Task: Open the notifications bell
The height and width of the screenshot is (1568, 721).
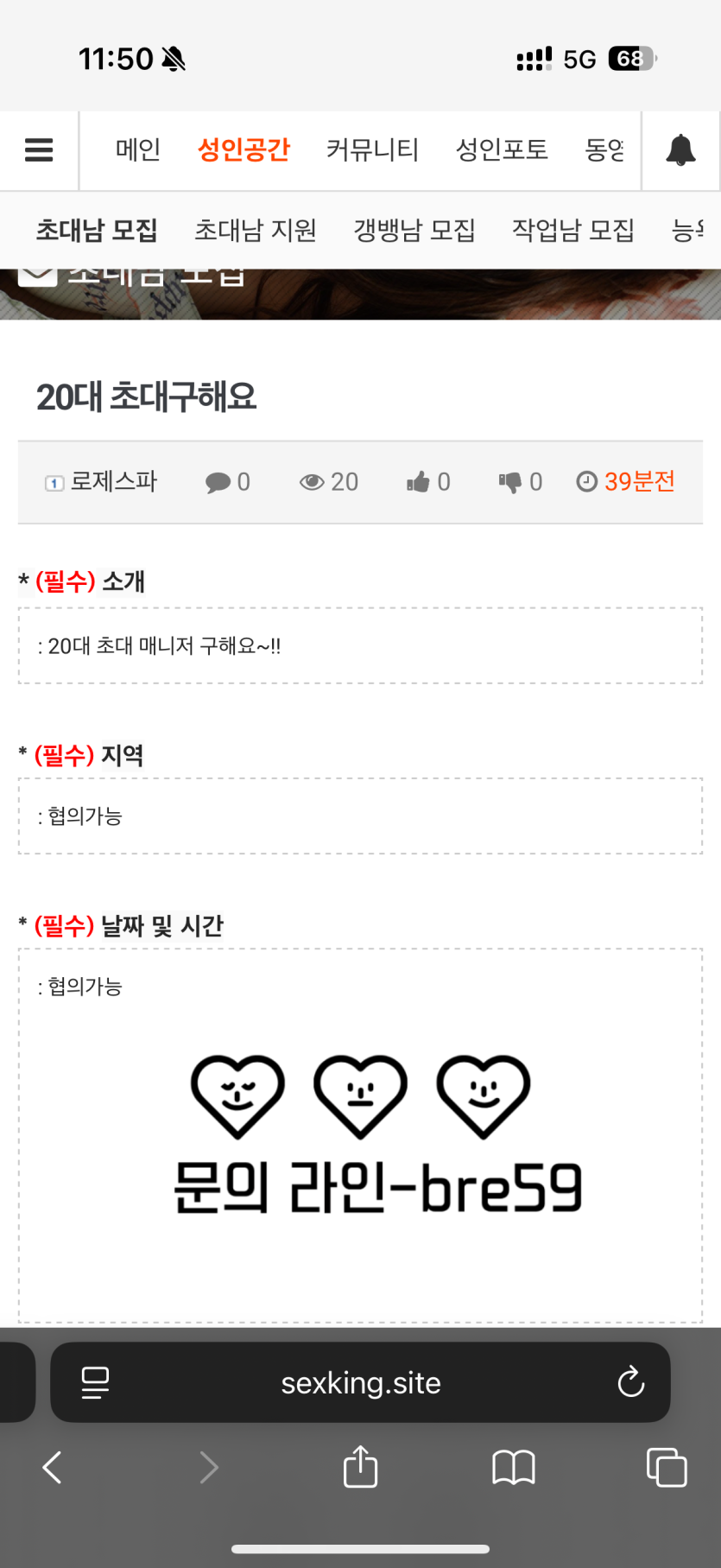Action: (x=680, y=150)
